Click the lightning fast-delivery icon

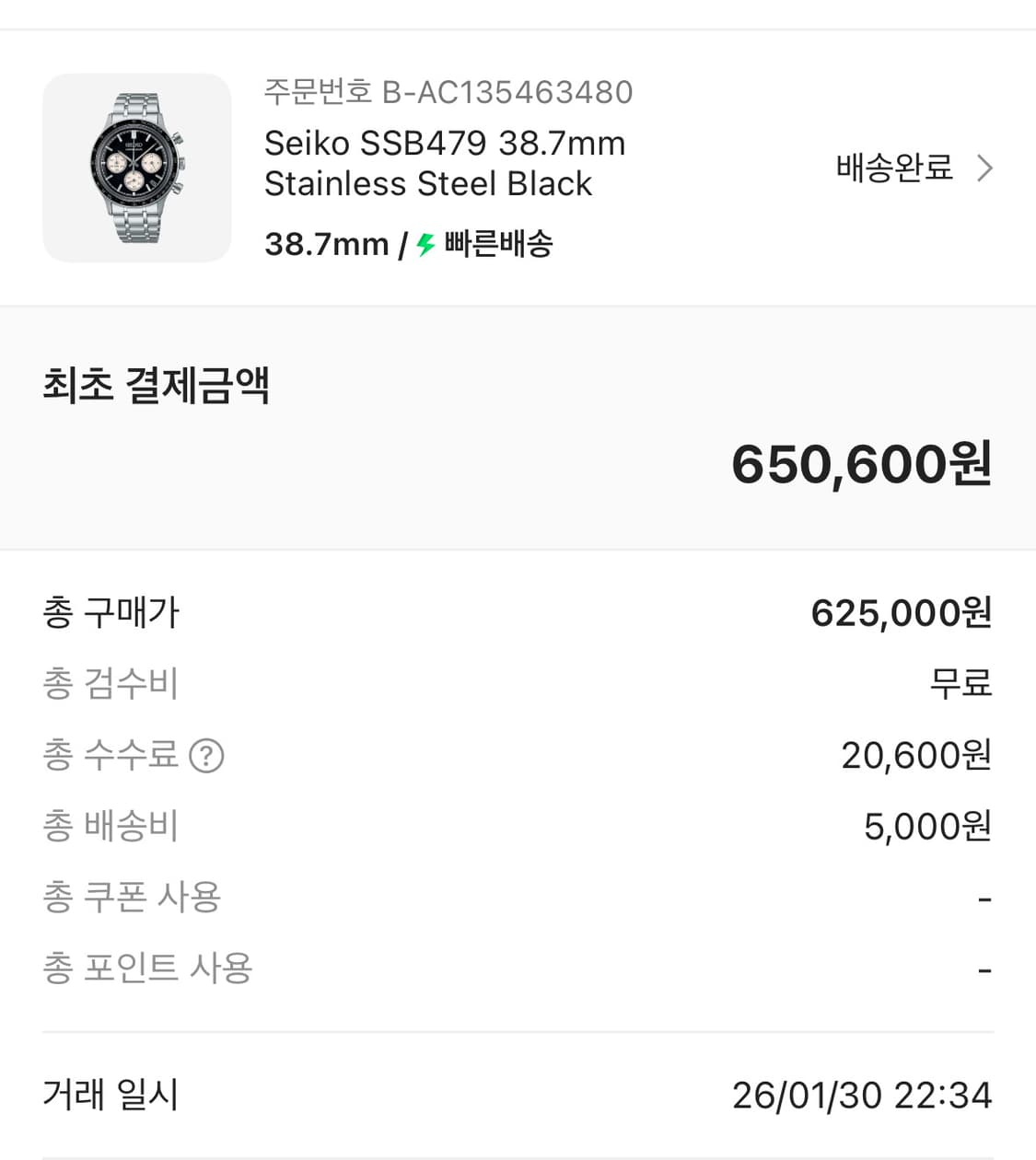tap(425, 244)
